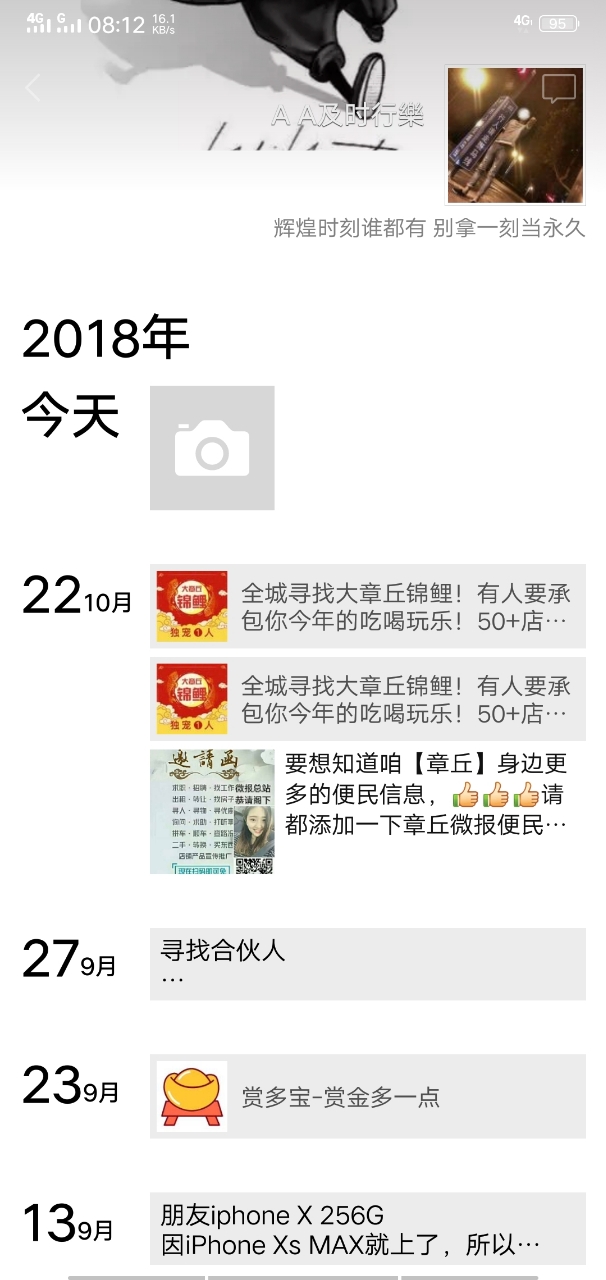Open the 朋友iphone X 256G post
This screenshot has height=1280, width=606.
pos(368,1229)
